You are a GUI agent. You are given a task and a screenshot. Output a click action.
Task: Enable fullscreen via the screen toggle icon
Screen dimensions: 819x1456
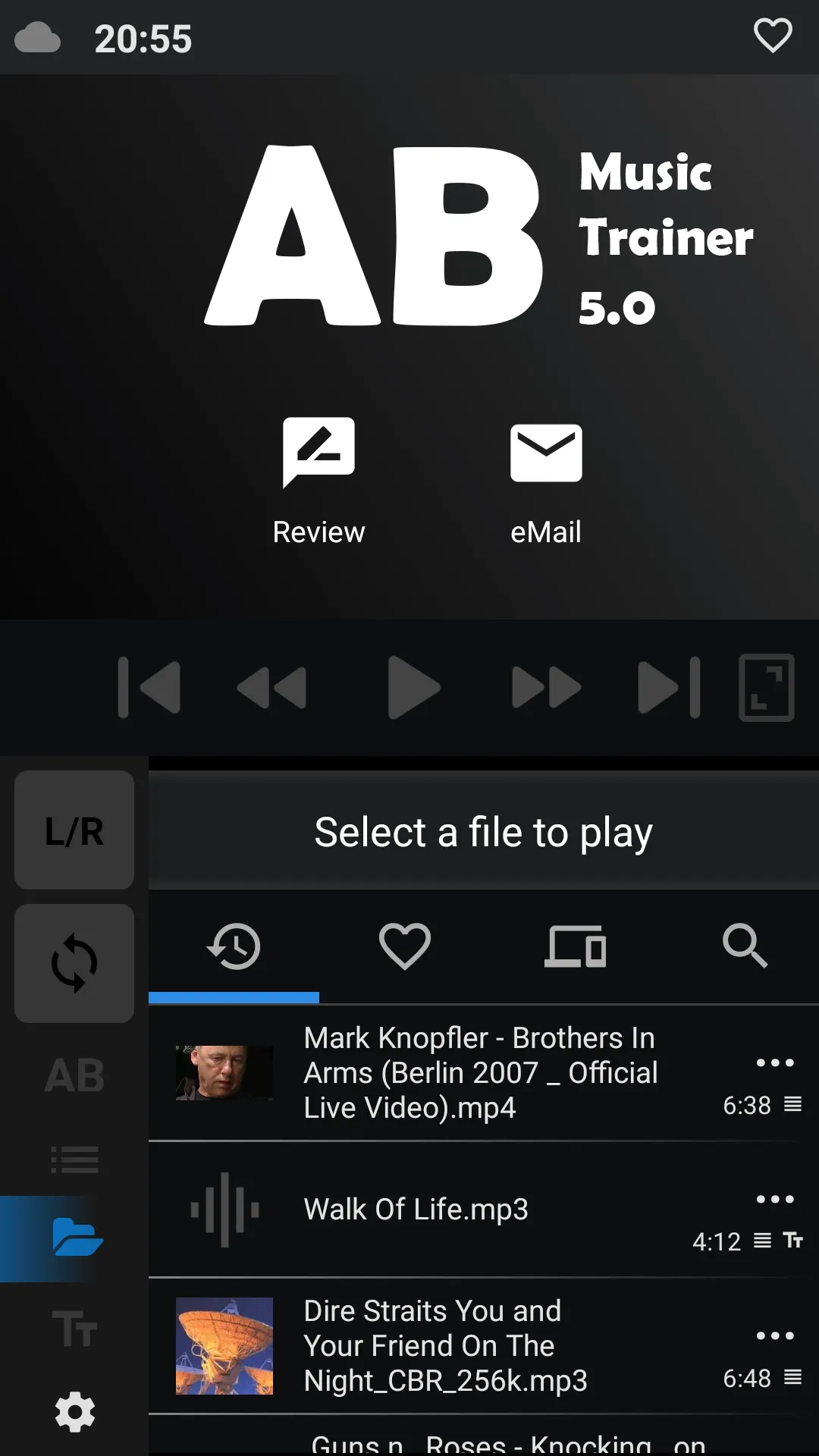click(x=767, y=687)
